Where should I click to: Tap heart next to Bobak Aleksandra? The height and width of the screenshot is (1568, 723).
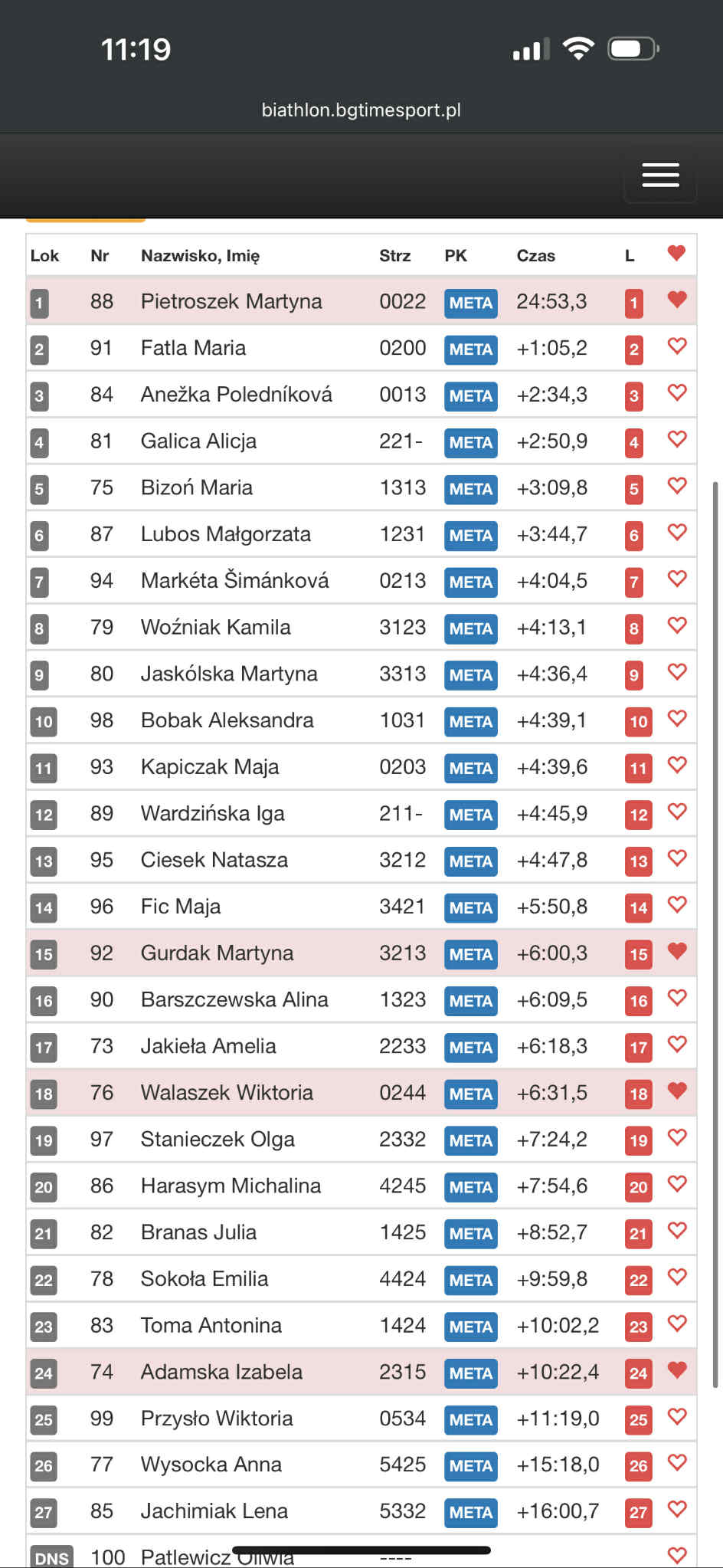click(x=677, y=719)
